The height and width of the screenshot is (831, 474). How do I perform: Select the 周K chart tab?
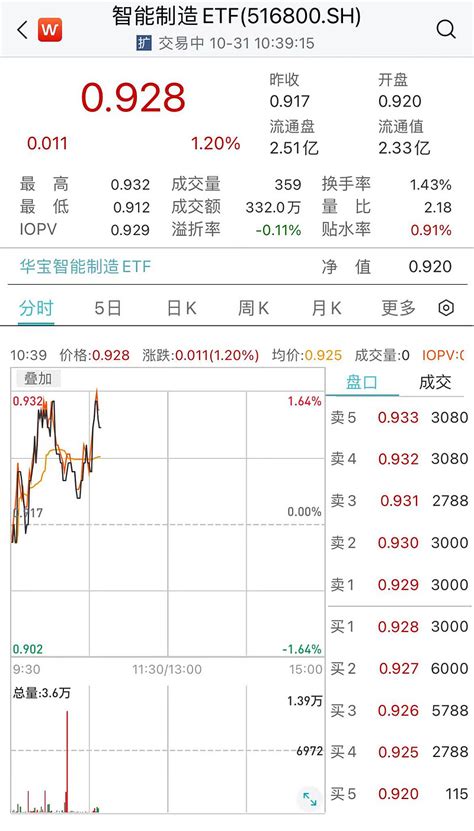click(x=253, y=307)
